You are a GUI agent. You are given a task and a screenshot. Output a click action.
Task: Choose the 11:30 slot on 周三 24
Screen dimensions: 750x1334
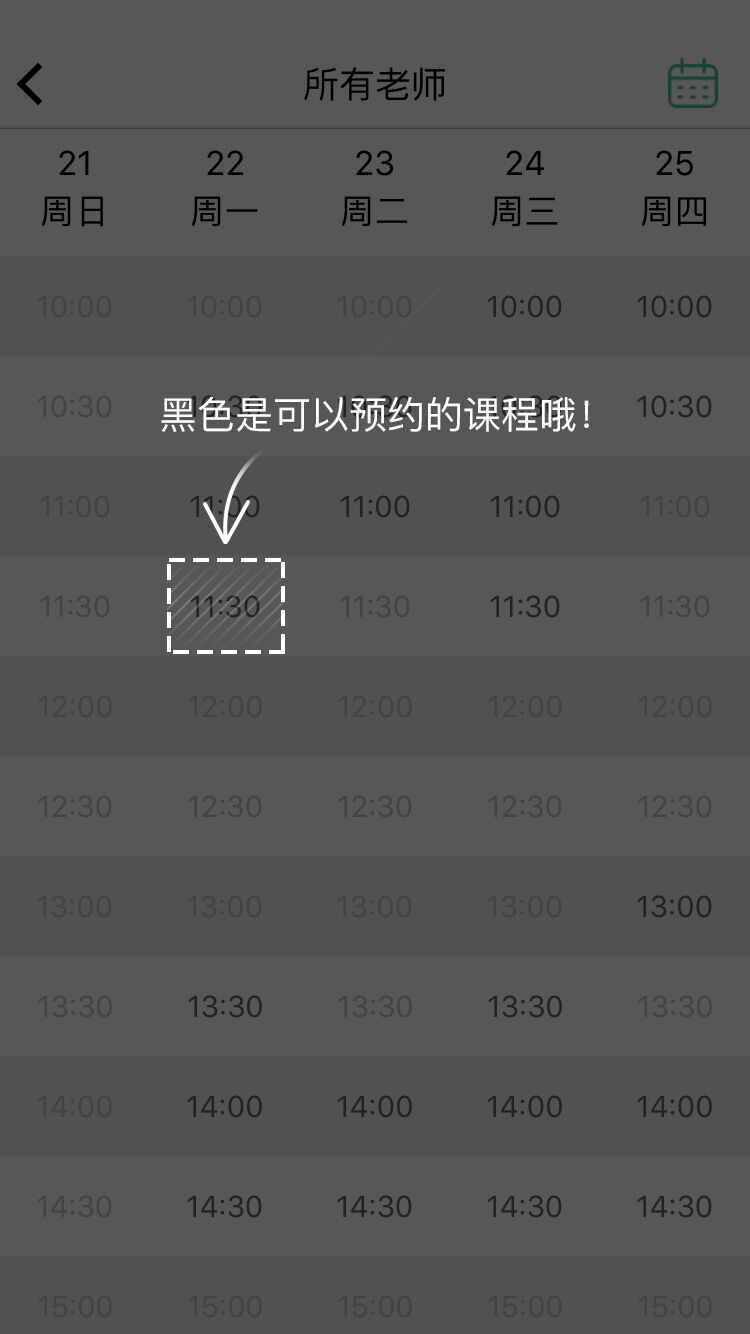(x=525, y=606)
